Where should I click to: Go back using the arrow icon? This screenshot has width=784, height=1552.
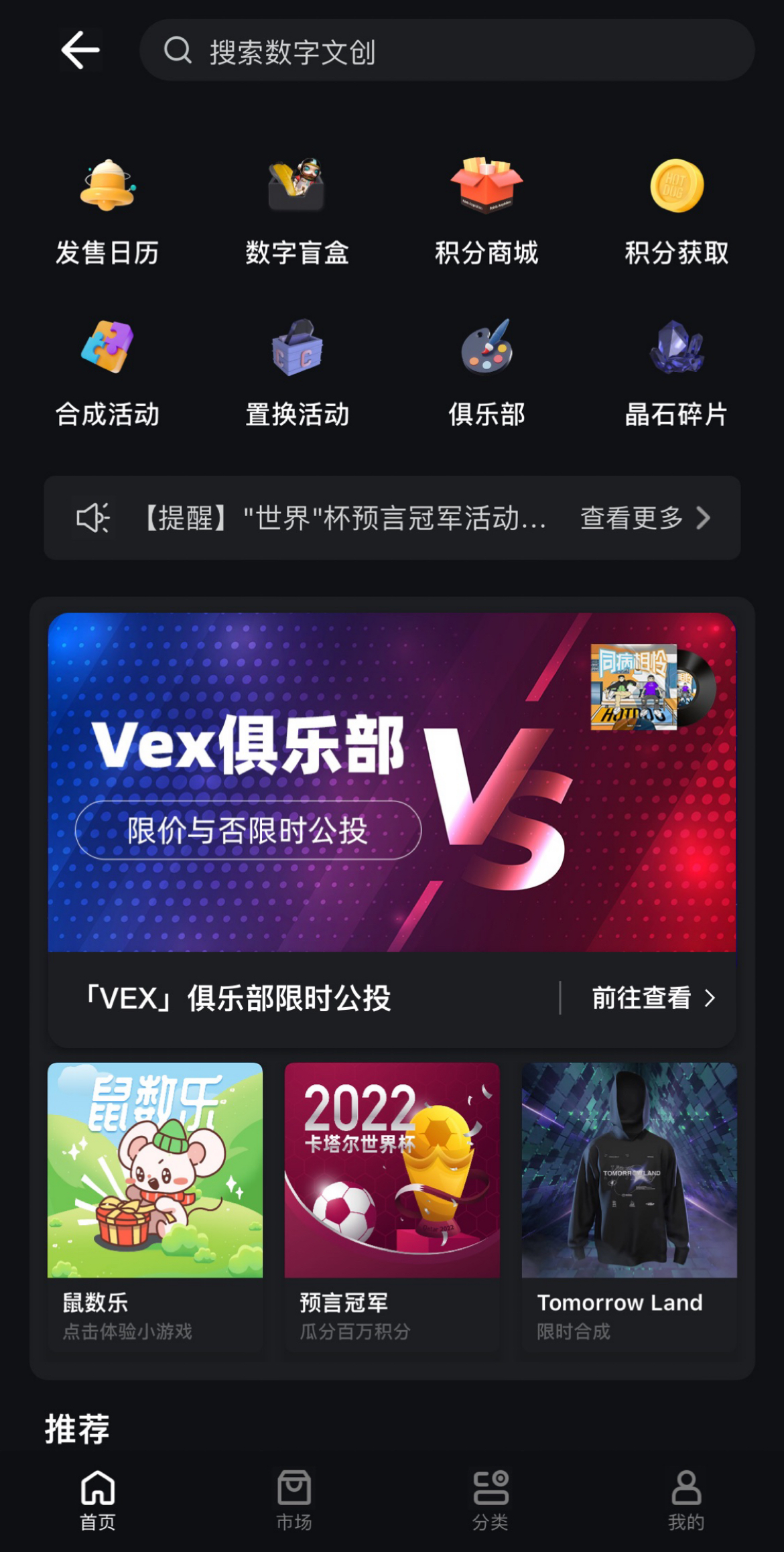pyautogui.click(x=80, y=50)
